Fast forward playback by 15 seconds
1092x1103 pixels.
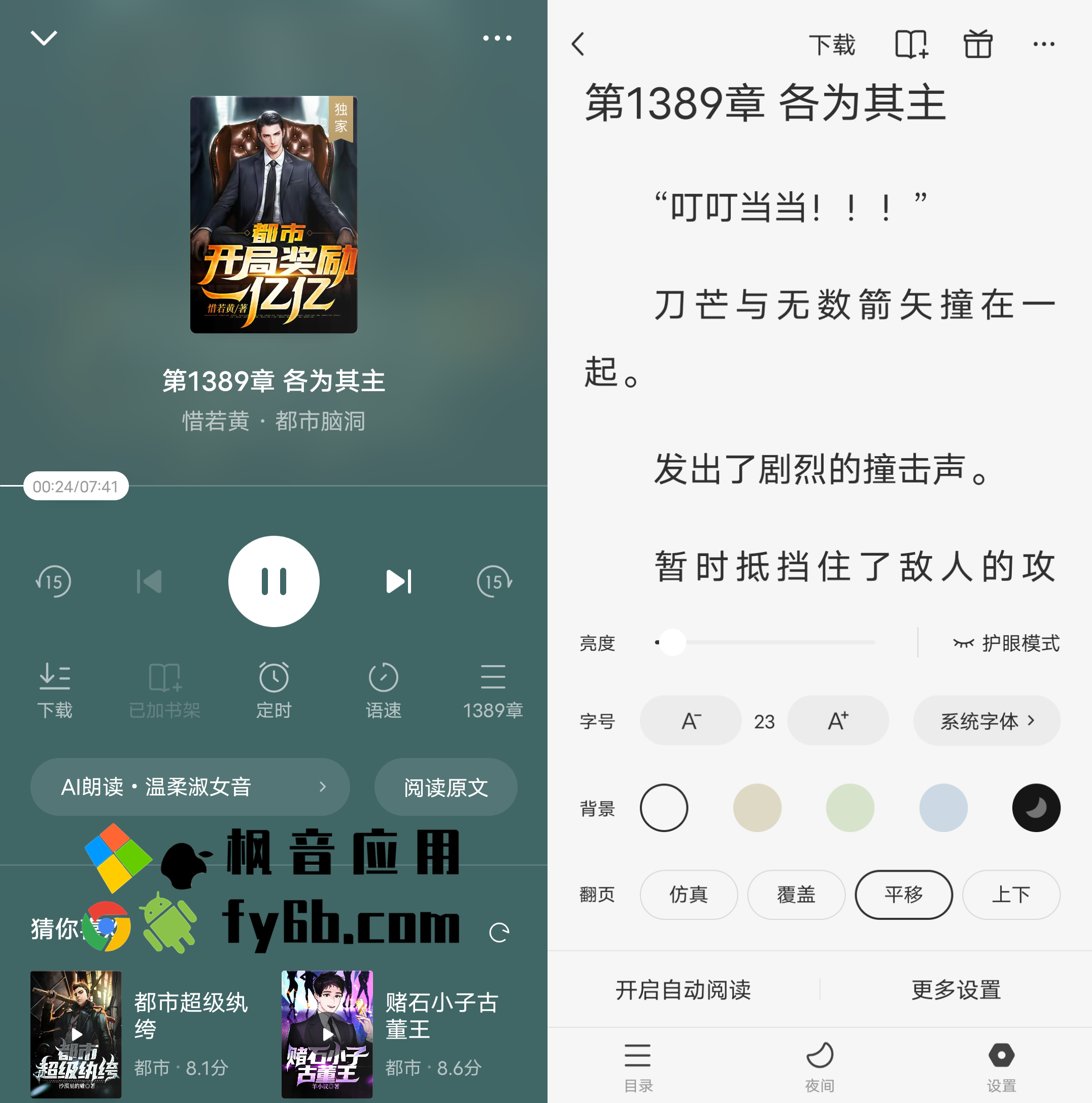click(494, 581)
